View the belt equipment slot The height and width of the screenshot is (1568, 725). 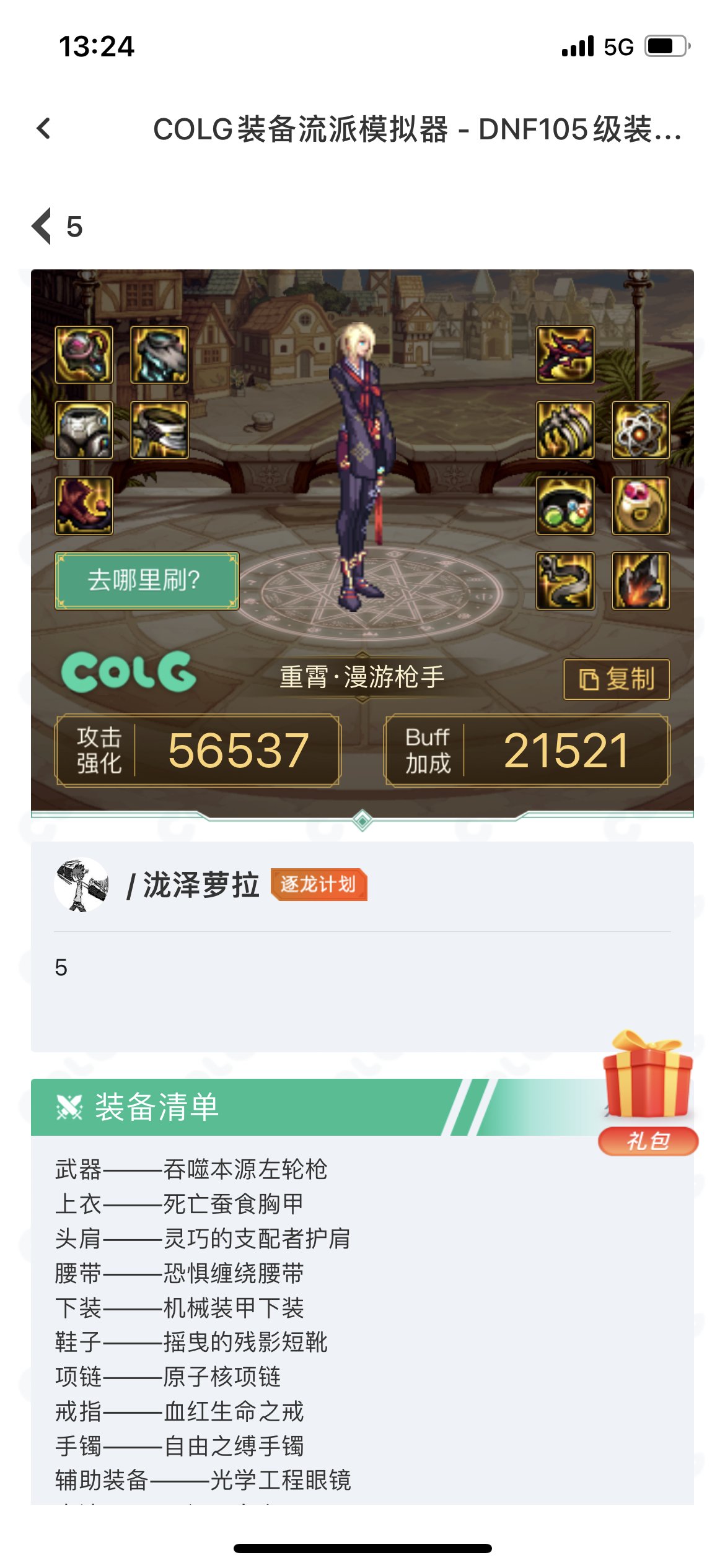tap(159, 430)
